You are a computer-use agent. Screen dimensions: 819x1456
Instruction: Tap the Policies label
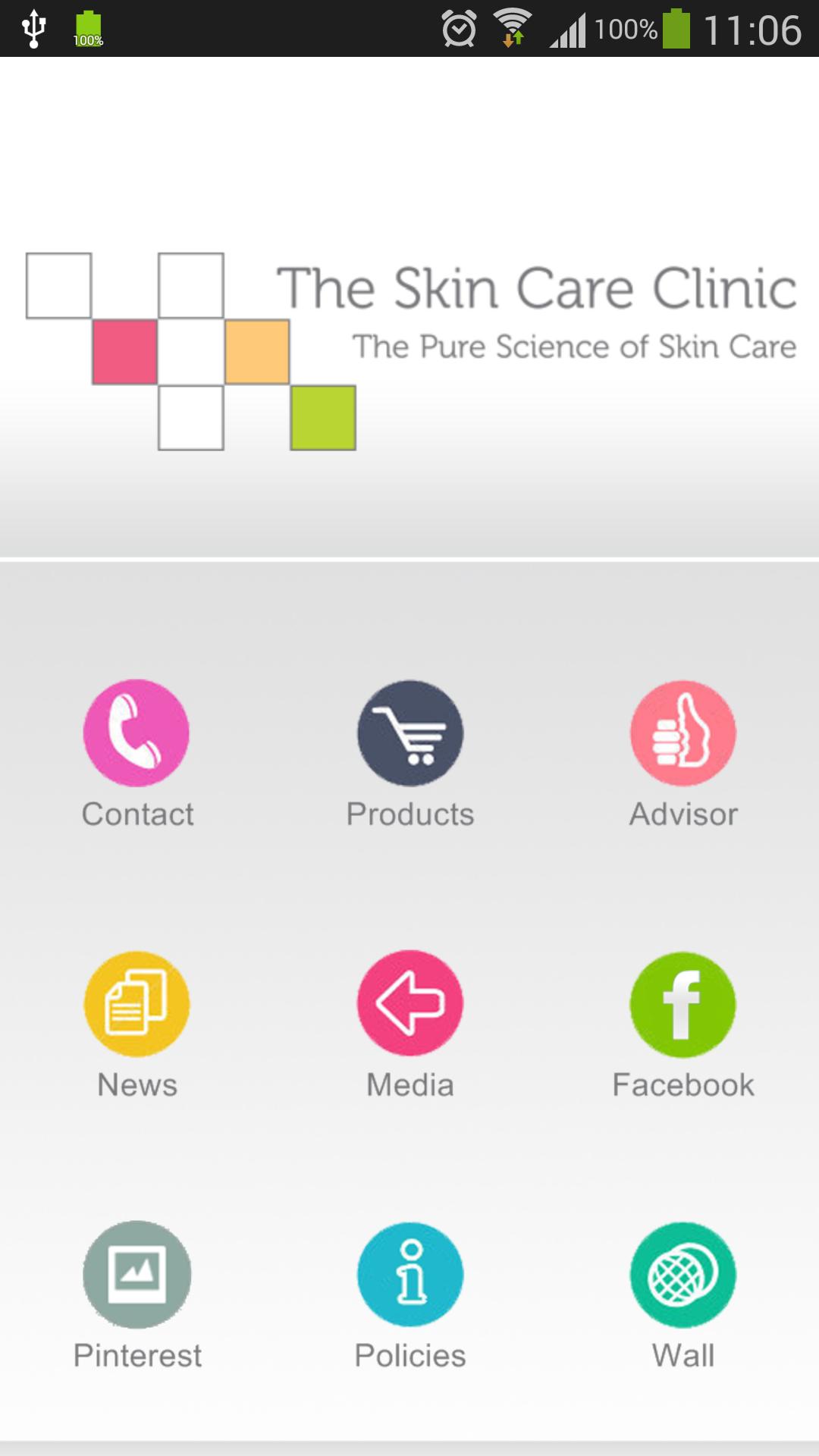pos(409,1354)
